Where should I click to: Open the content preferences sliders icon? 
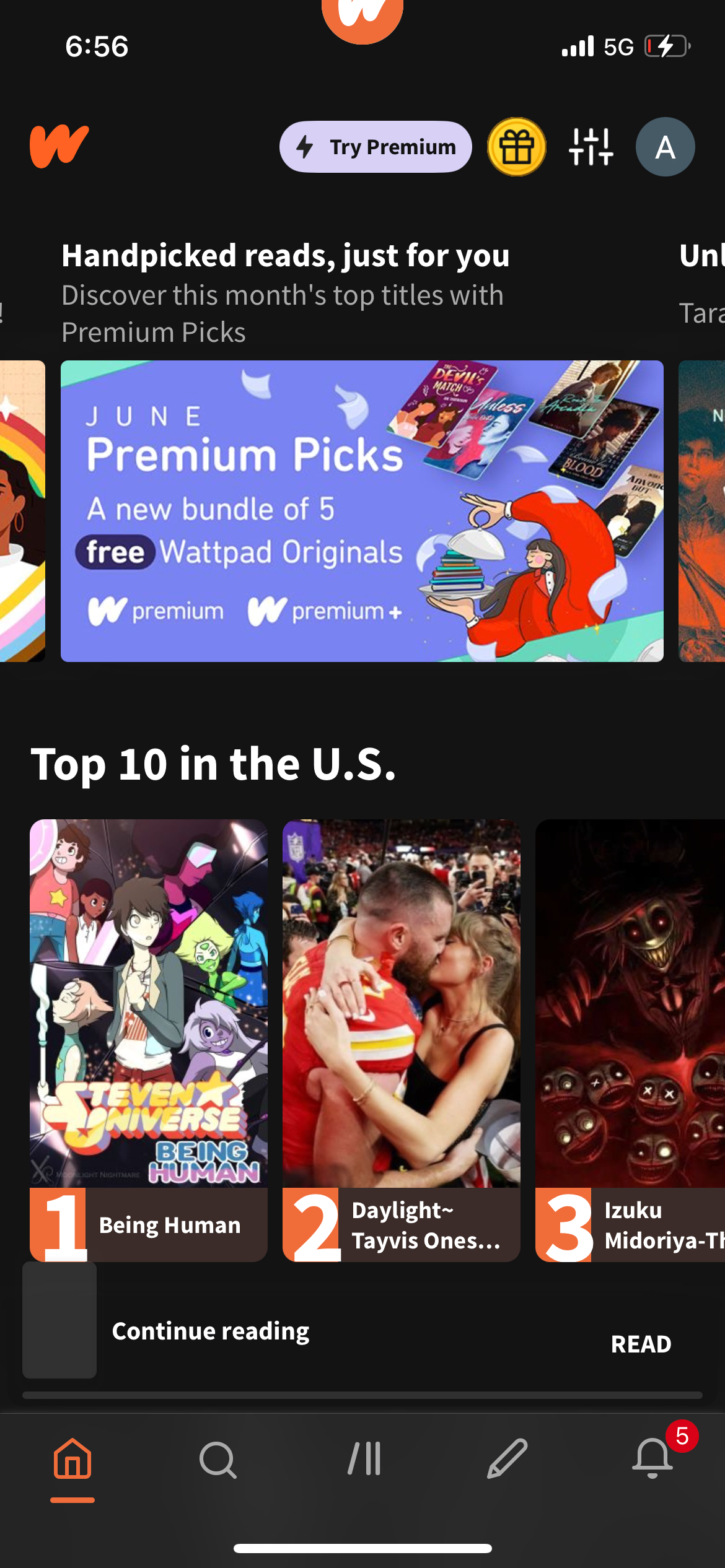[591, 147]
